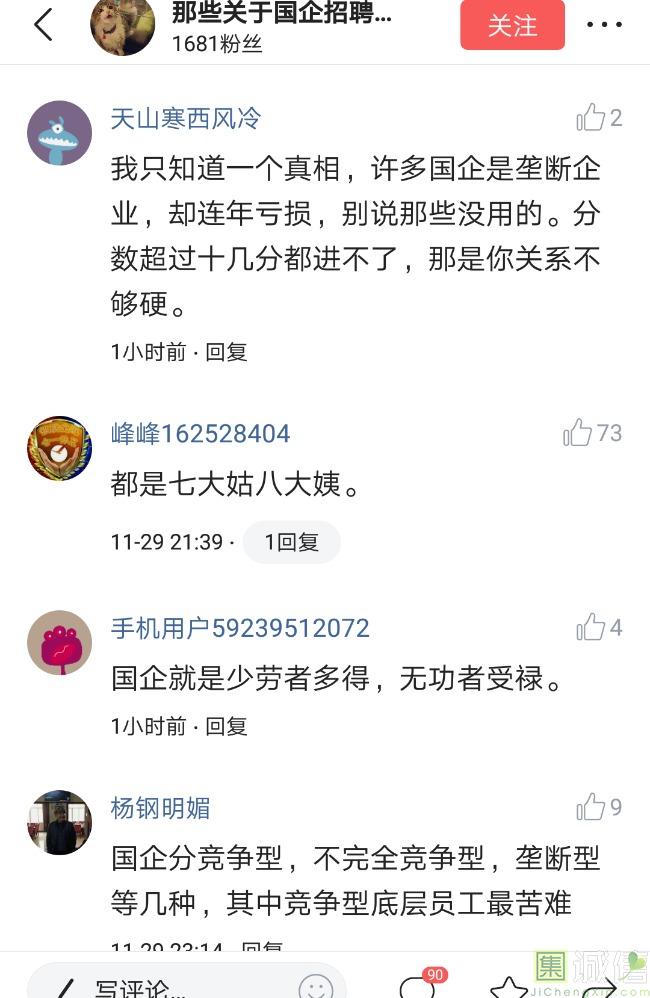Viewport: 650px width, 998px height.
Task: Reply to 手机用户59239512072 via 回复
Action: point(226,726)
